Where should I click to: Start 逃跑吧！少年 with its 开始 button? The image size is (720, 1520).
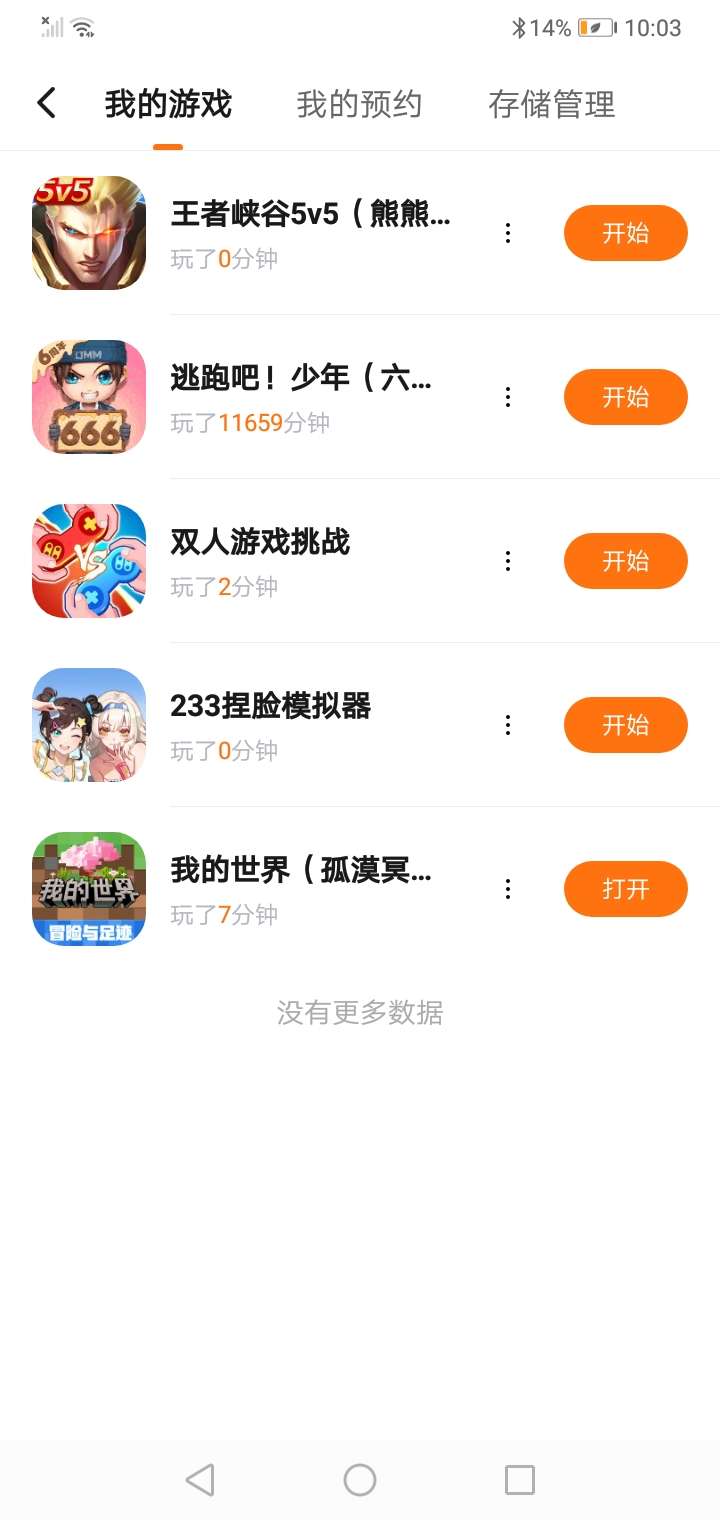(625, 397)
